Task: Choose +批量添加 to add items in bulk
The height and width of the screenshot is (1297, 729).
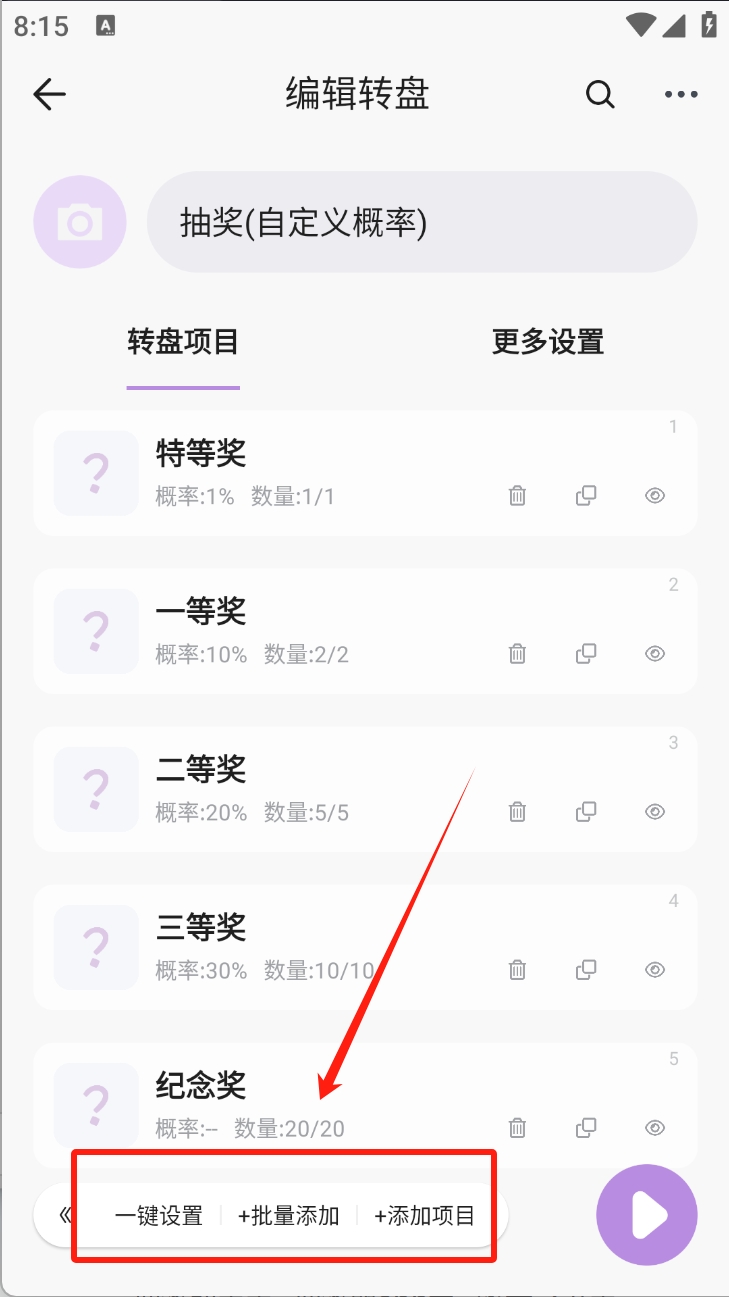Action: 289,1216
